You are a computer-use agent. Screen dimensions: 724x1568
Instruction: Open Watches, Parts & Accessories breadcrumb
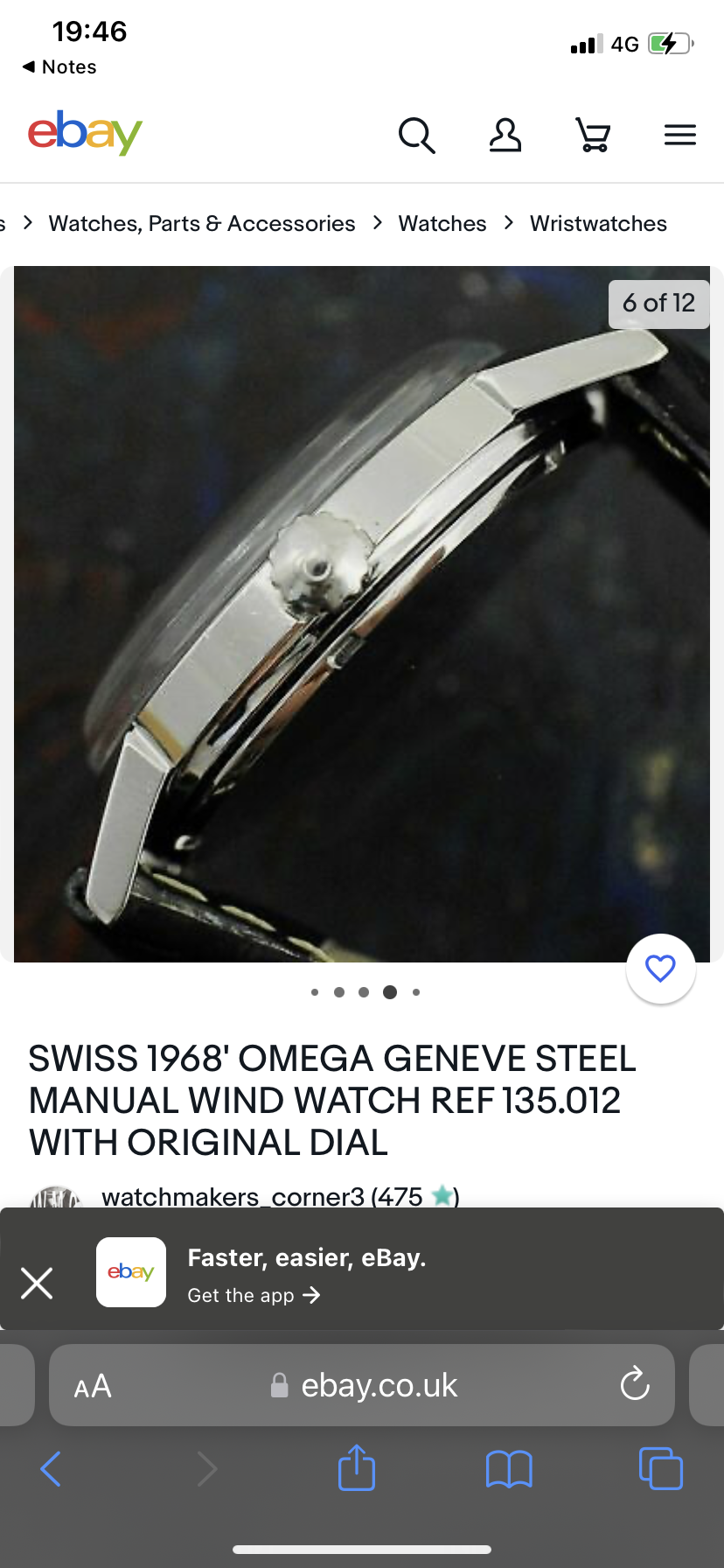click(202, 223)
